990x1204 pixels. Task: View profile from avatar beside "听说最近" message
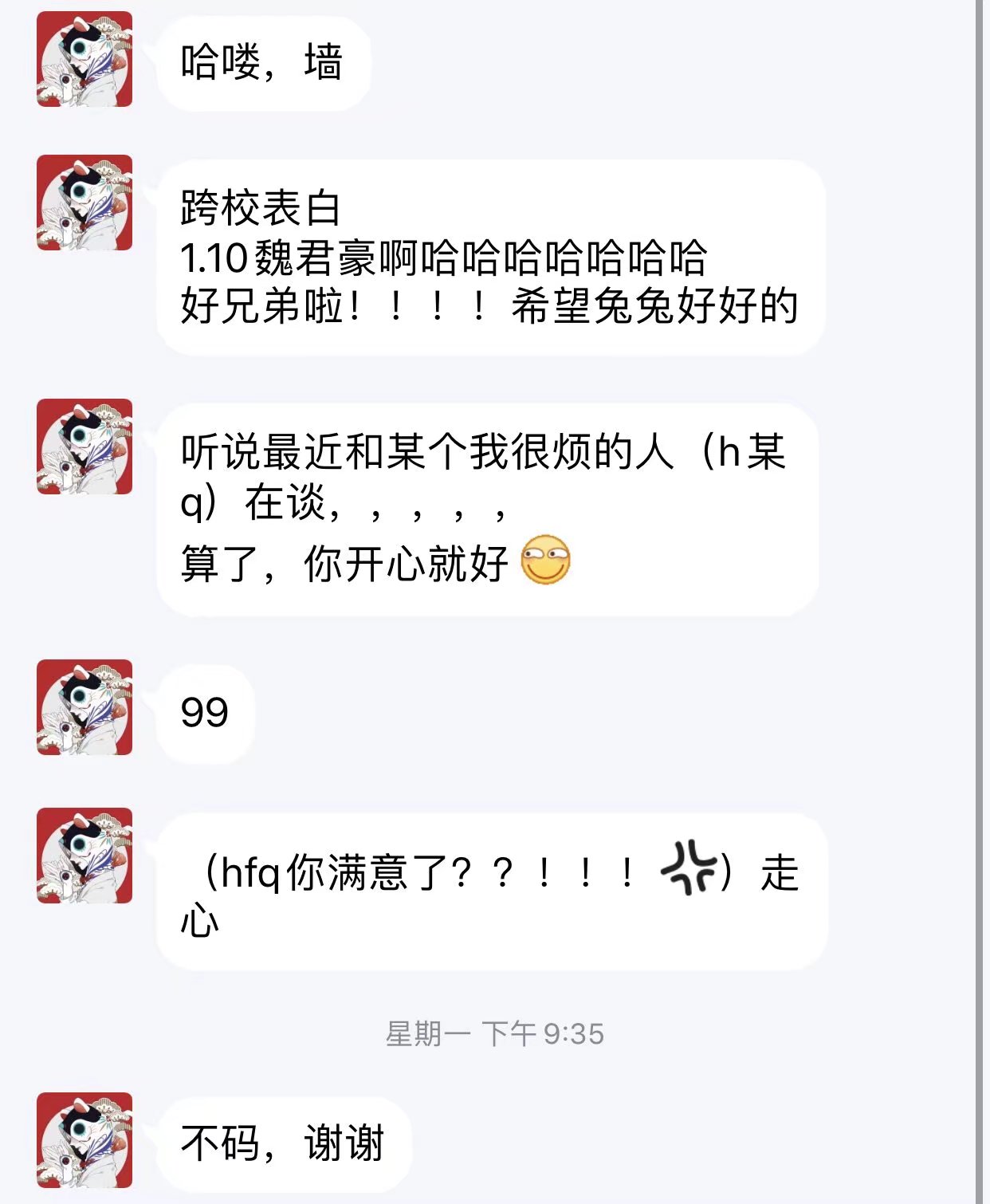tap(84, 447)
